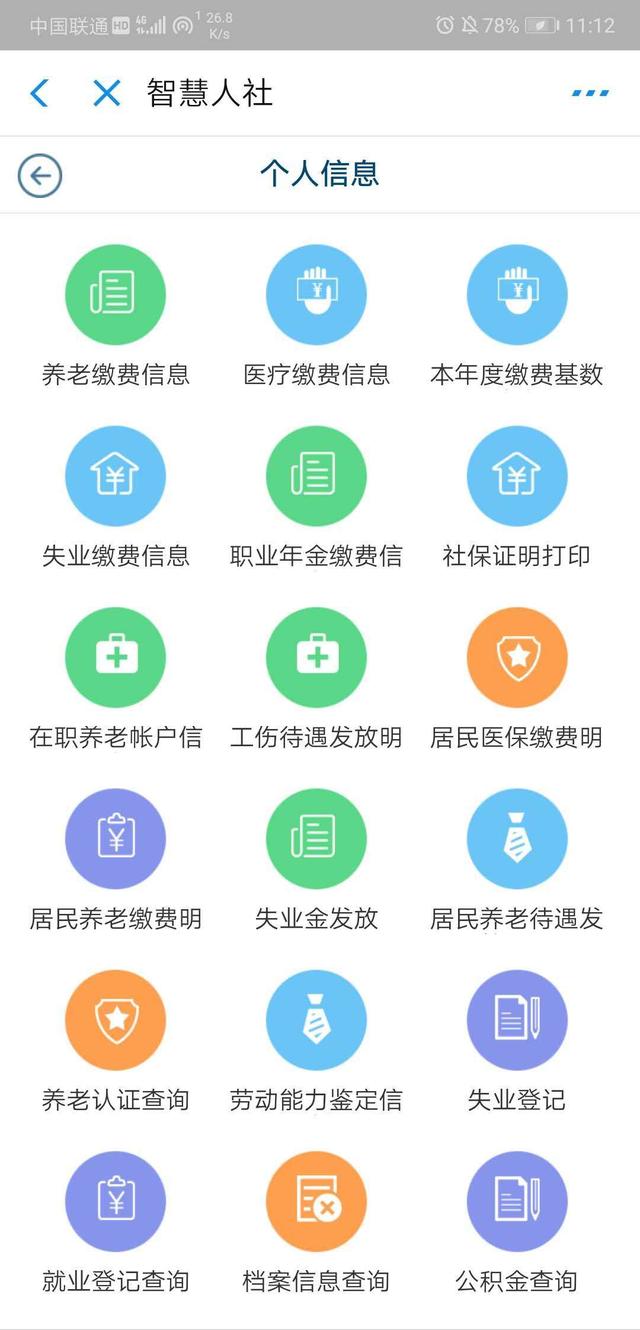Select 失业登记
The height and width of the screenshot is (1330, 640).
pos(517,1020)
